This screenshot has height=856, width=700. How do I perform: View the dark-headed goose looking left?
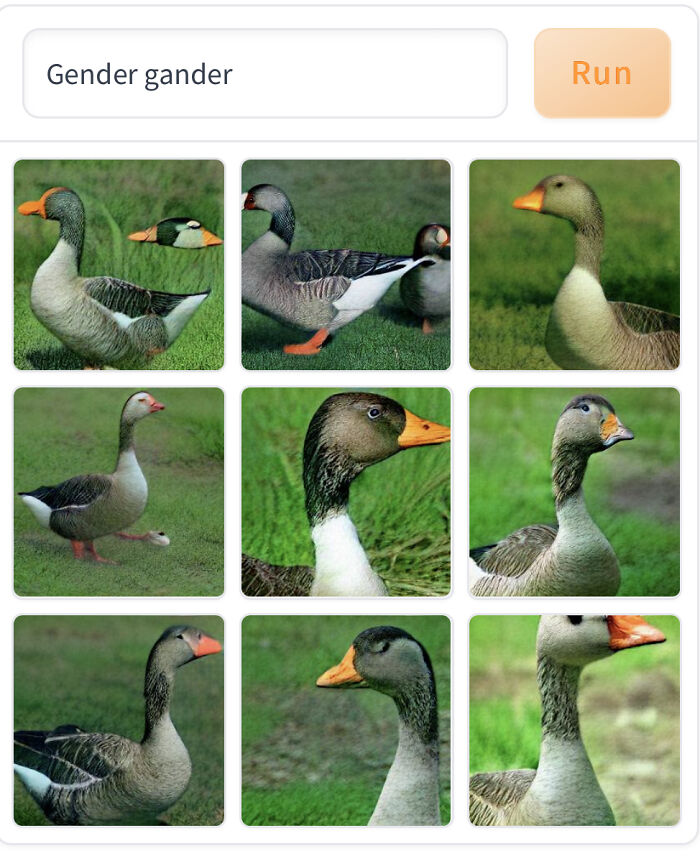tap(346, 720)
